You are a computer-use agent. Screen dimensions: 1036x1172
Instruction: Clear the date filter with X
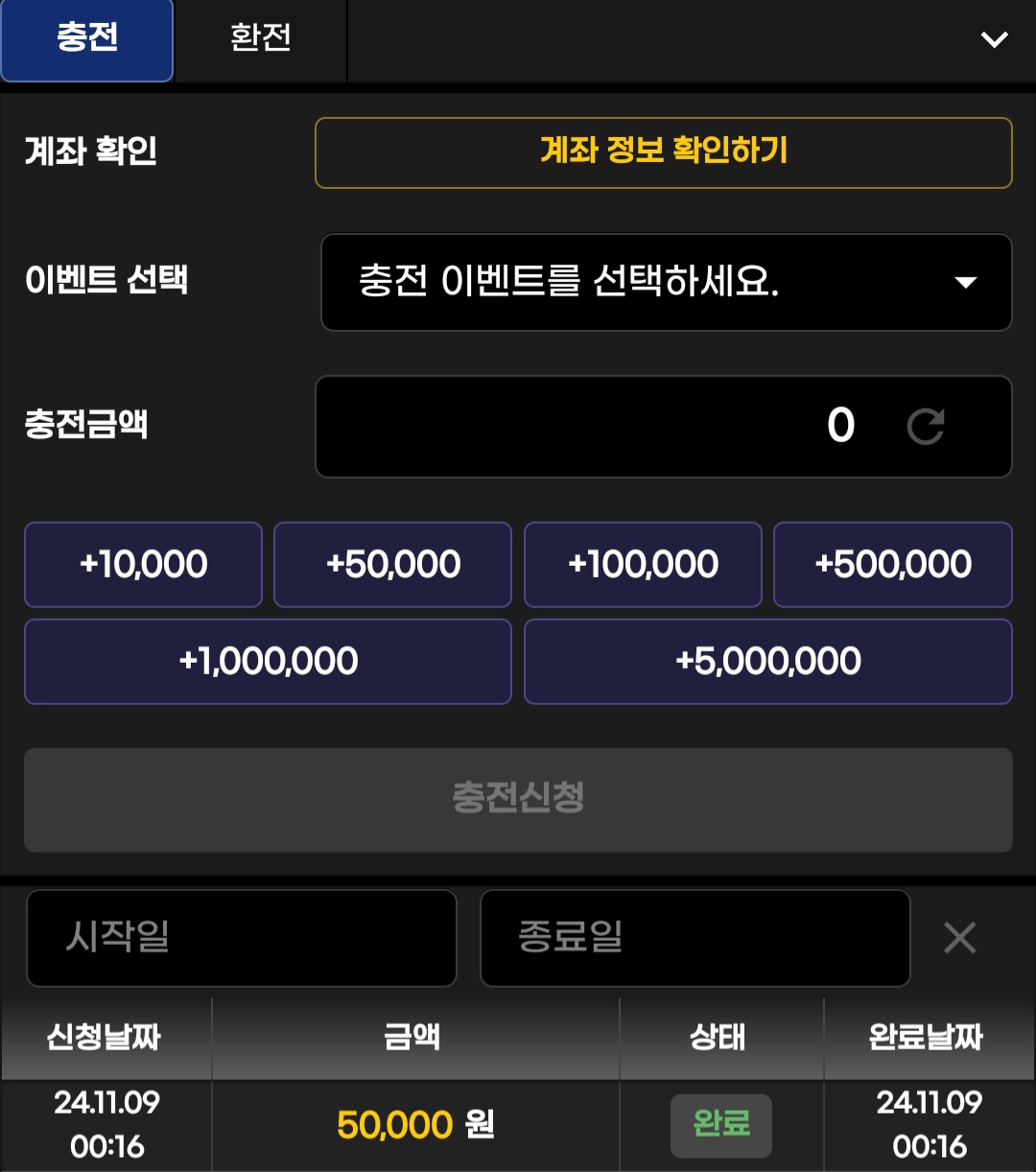tap(959, 938)
